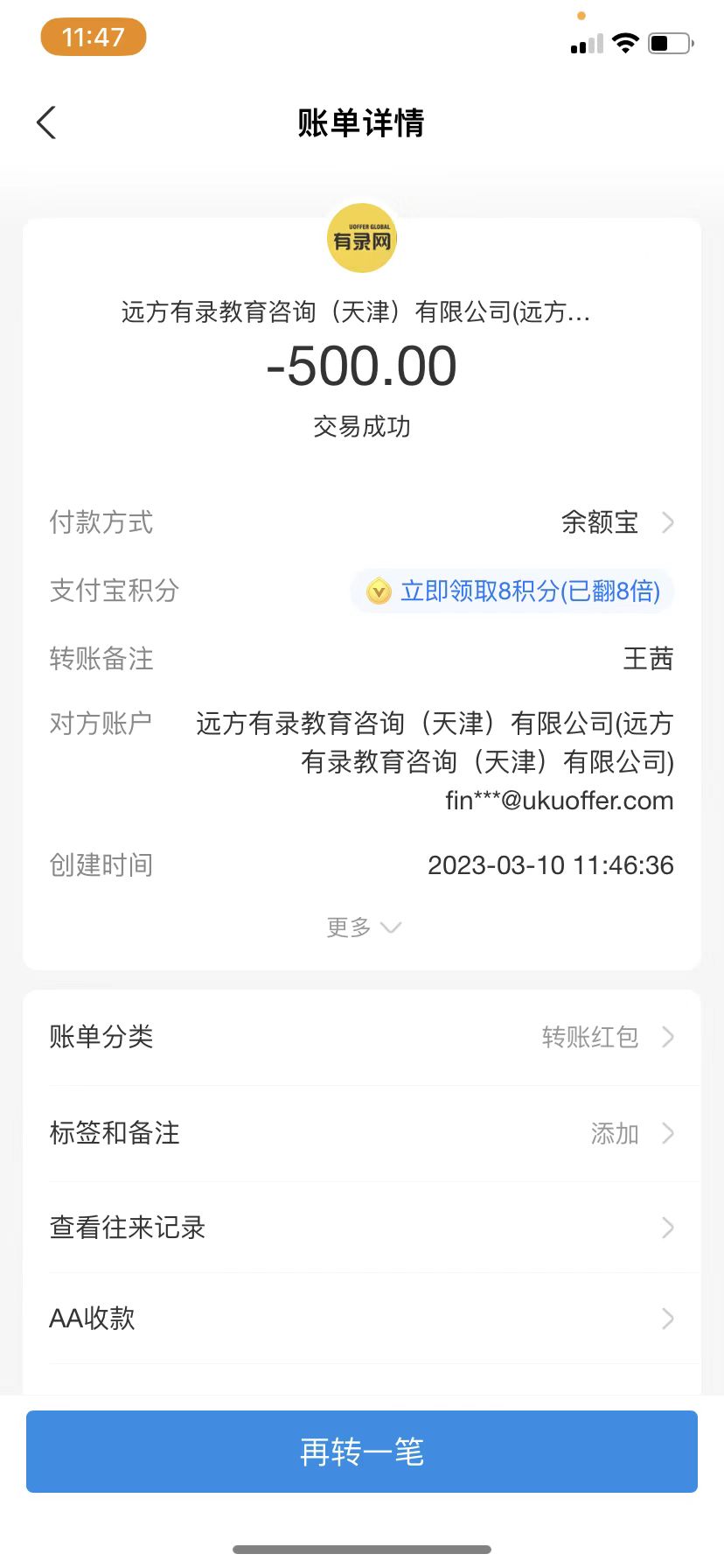The width and height of the screenshot is (724, 1568).
Task: Open 付款方式 余额宝 payment method
Action: 616,522
